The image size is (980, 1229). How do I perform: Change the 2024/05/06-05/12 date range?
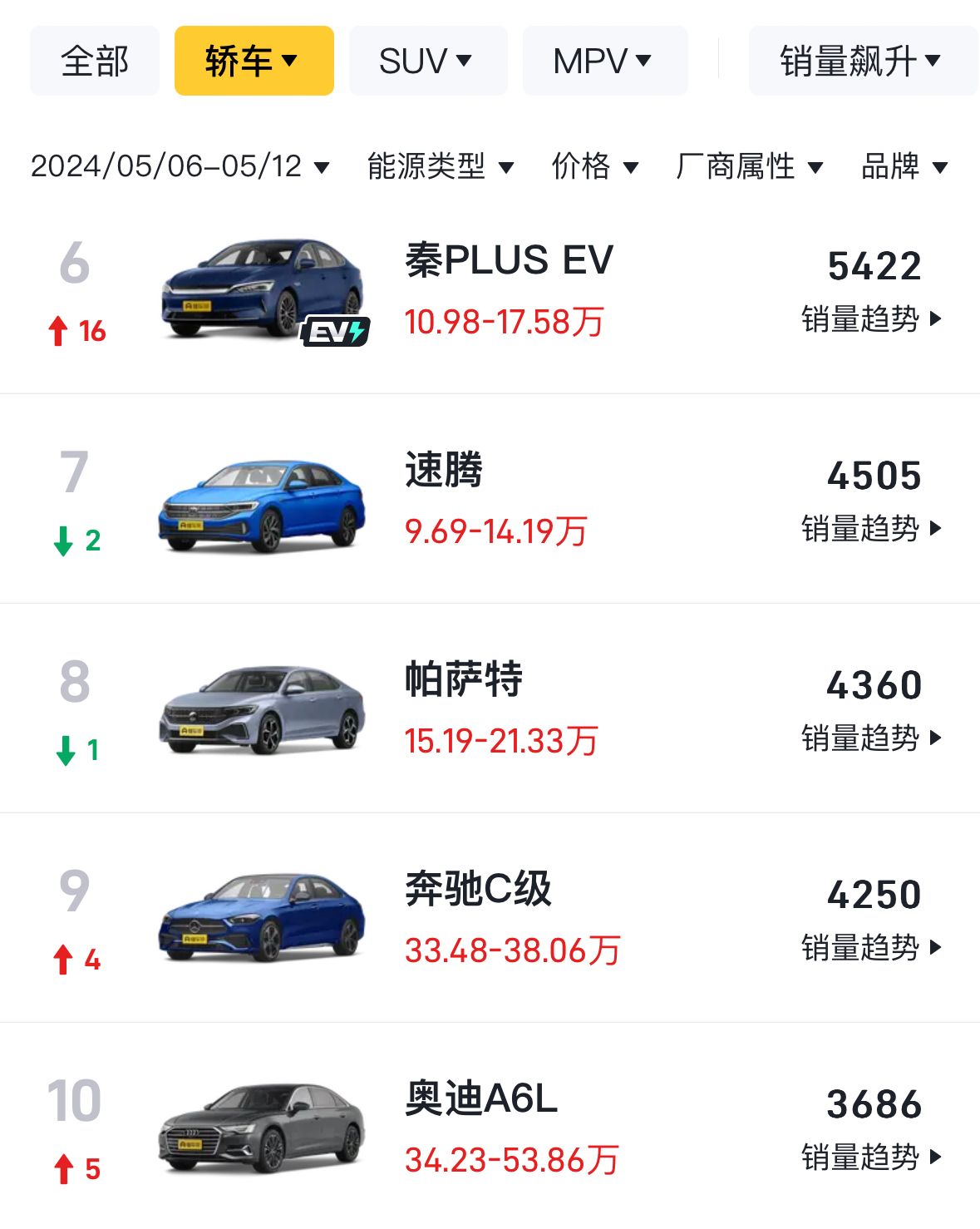(x=180, y=166)
